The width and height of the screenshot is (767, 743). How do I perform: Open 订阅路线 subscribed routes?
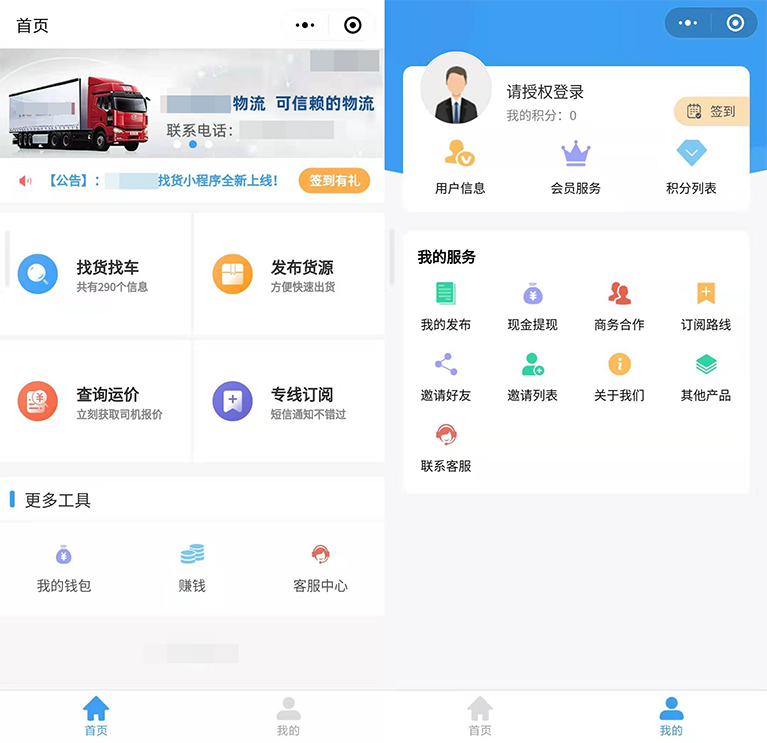(x=706, y=306)
